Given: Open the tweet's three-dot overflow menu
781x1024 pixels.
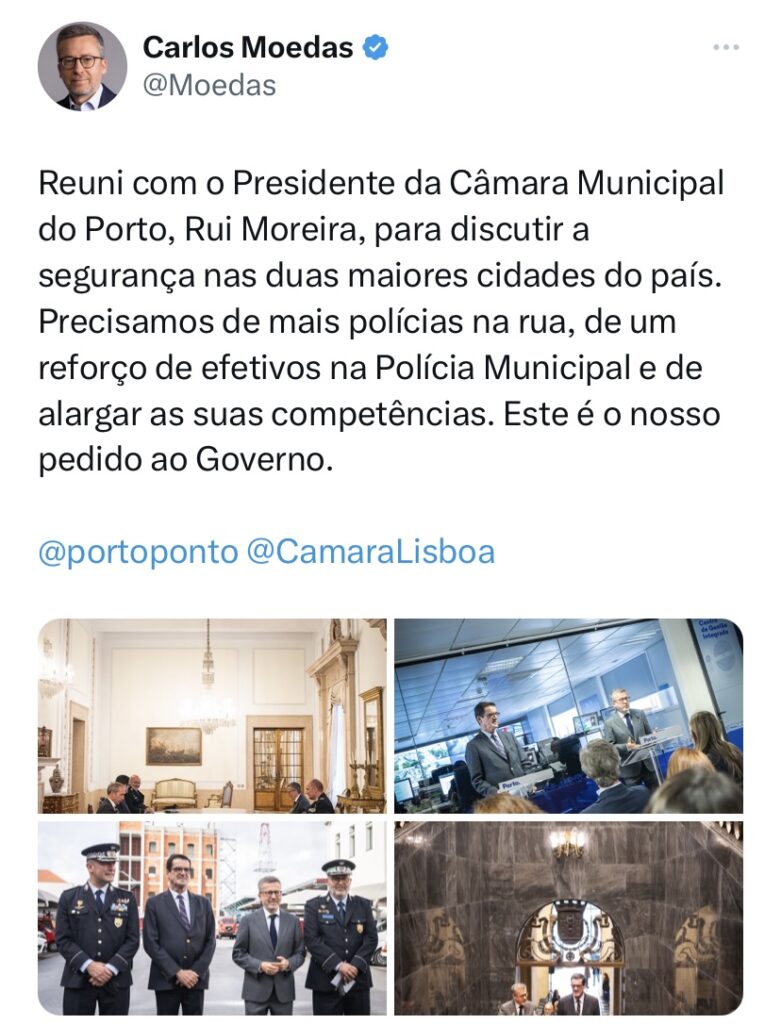Looking at the screenshot, I should [727, 48].
